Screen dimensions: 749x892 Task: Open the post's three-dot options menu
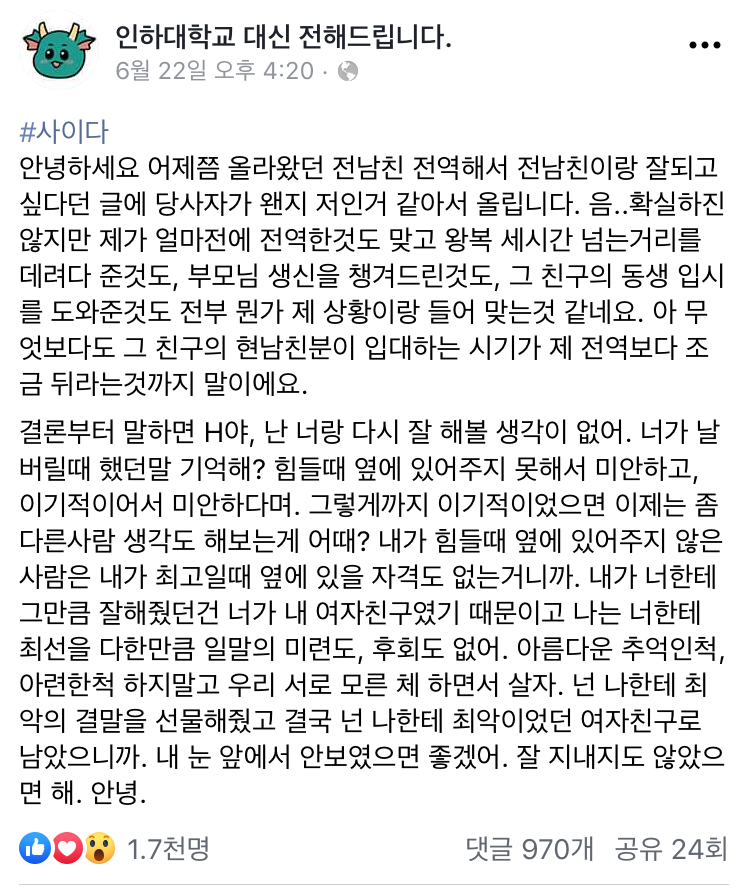tap(710, 45)
